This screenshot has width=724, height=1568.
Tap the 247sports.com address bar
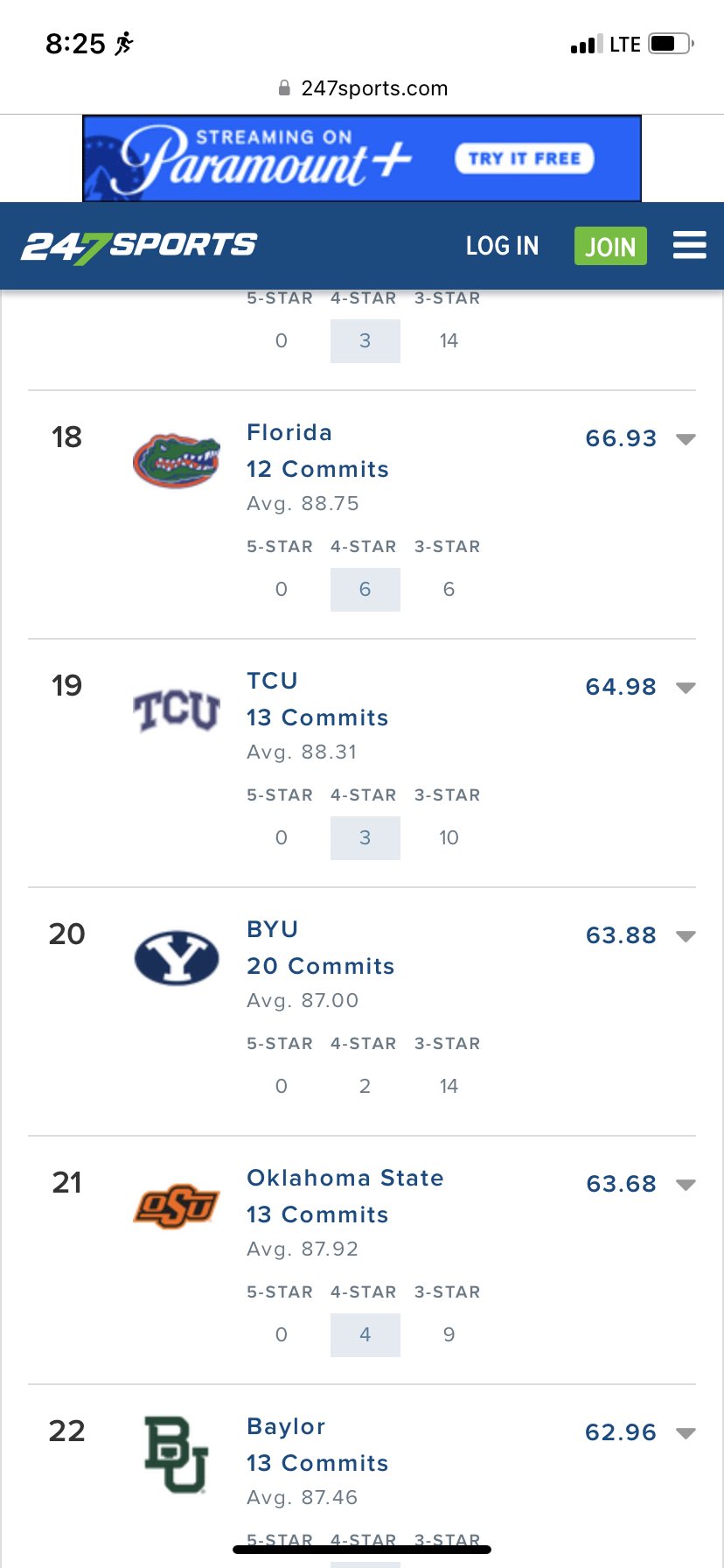[362, 88]
